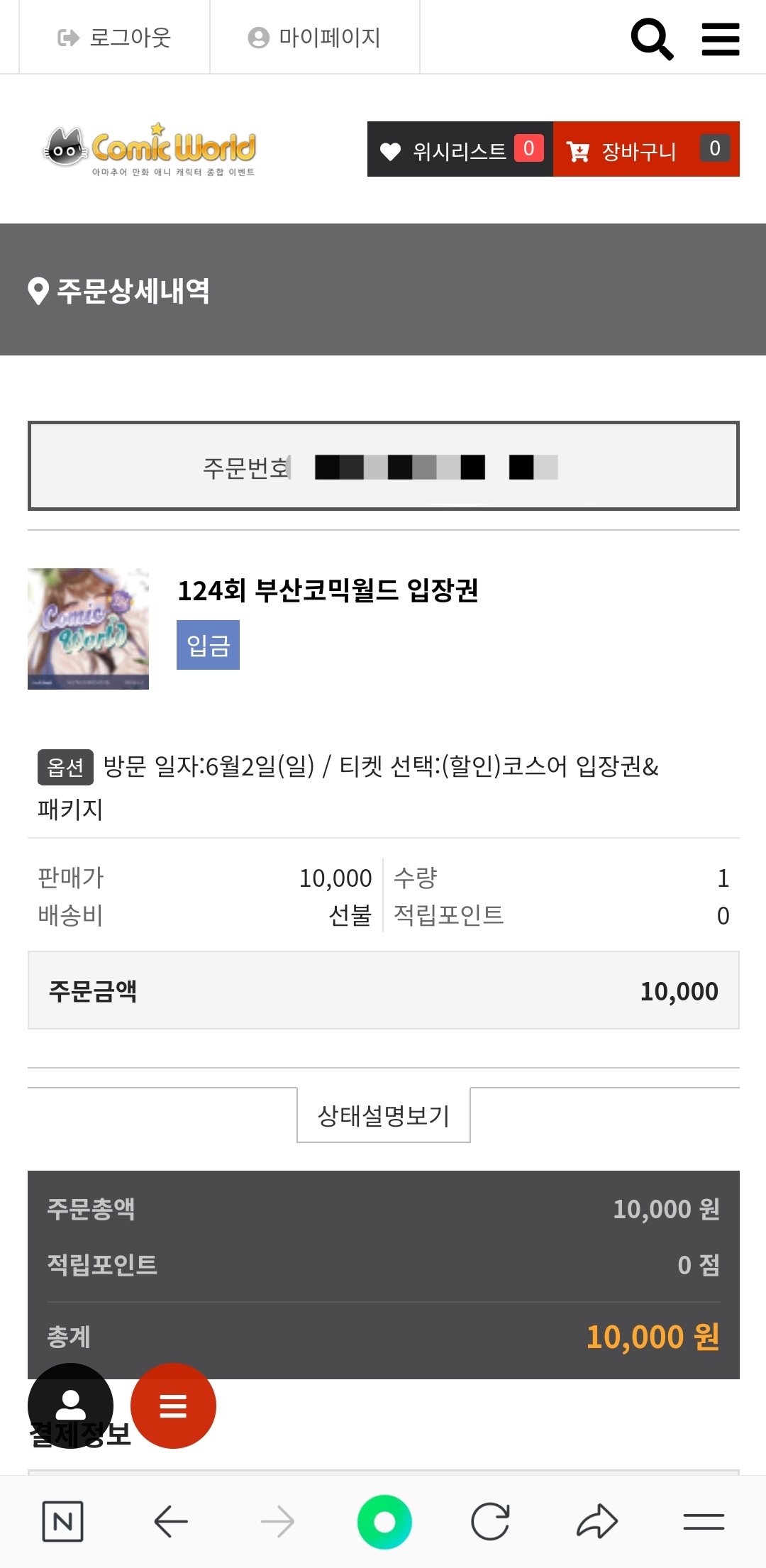Reload the page

click(490, 1521)
